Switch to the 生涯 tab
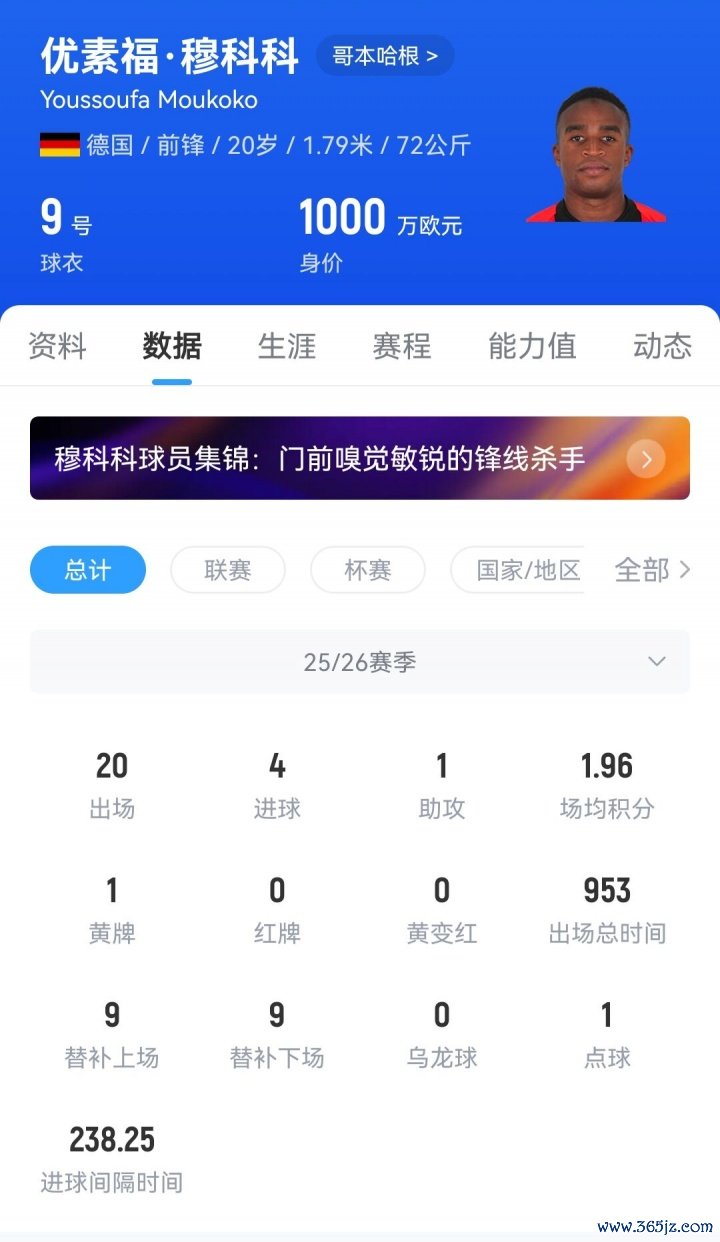This screenshot has width=720, height=1242. click(x=287, y=346)
